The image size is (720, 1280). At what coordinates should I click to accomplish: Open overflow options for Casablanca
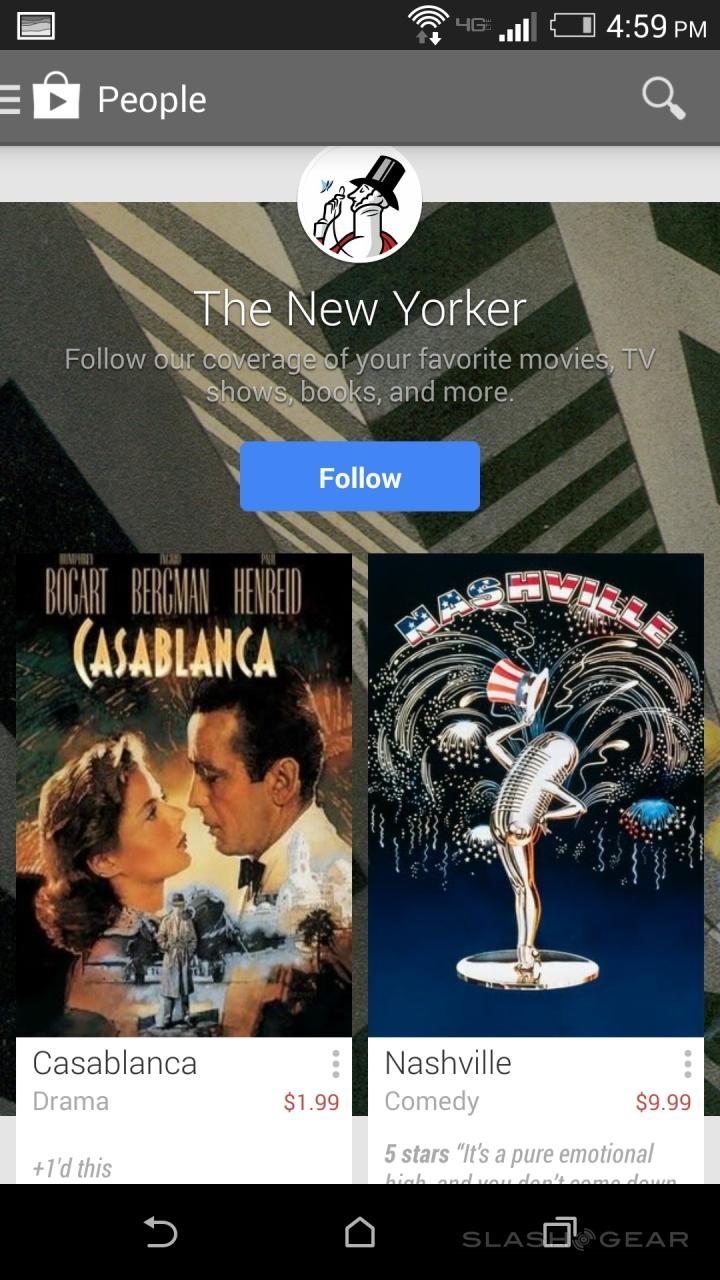pyautogui.click(x=335, y=1064)
